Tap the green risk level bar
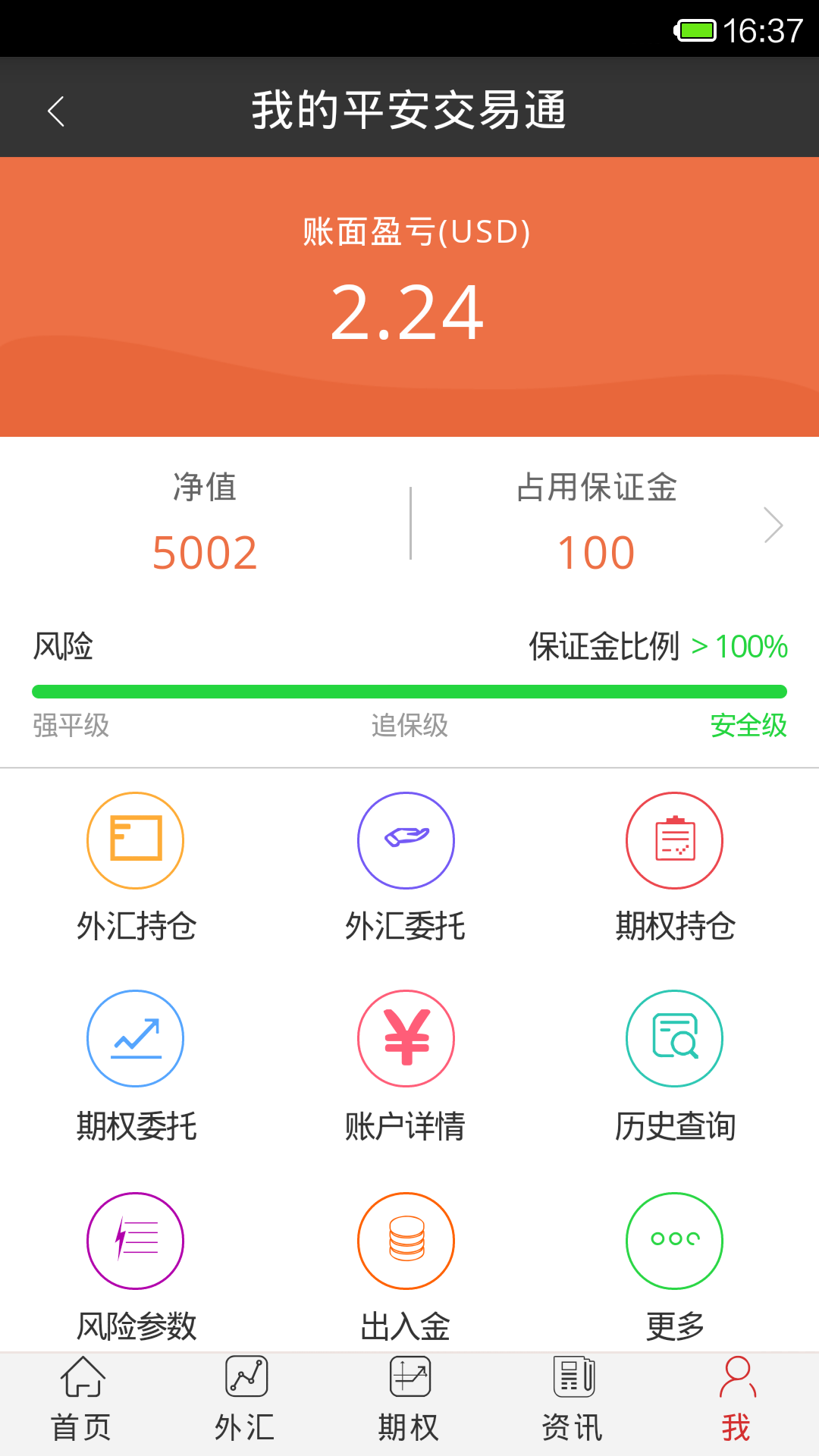The height and width of the screenshot is (1456, 819). pyautogui.click(x=409, y=691)
